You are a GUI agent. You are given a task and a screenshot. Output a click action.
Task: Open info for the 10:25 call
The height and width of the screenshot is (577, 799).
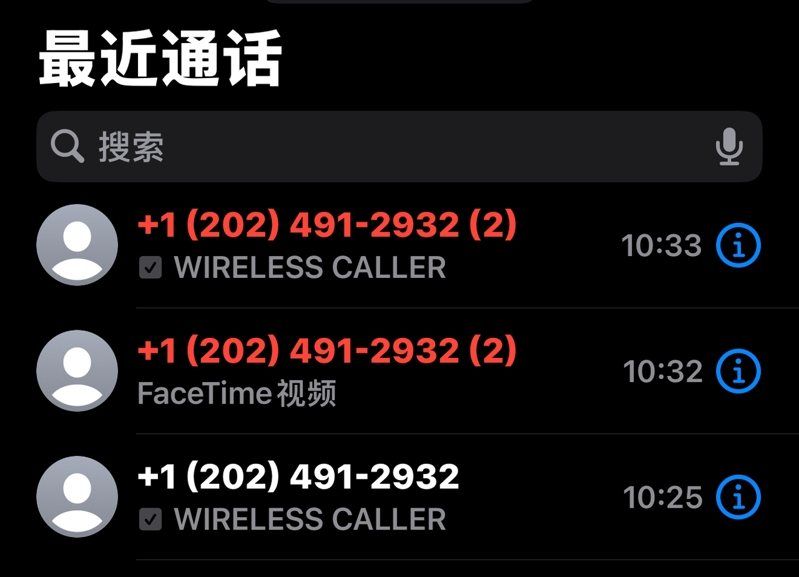(x=738, y=496)
